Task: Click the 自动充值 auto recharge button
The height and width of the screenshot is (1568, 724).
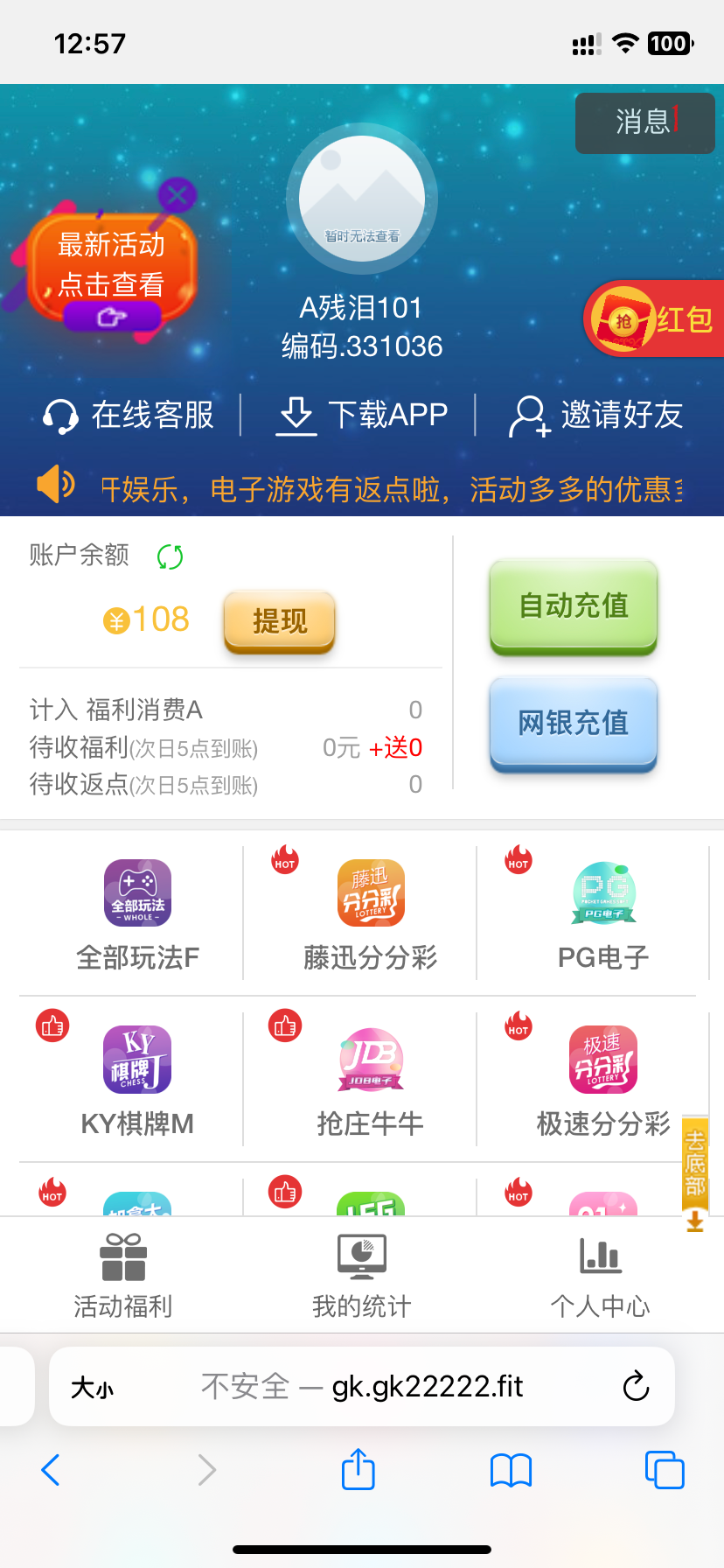Action: [572, 606]
